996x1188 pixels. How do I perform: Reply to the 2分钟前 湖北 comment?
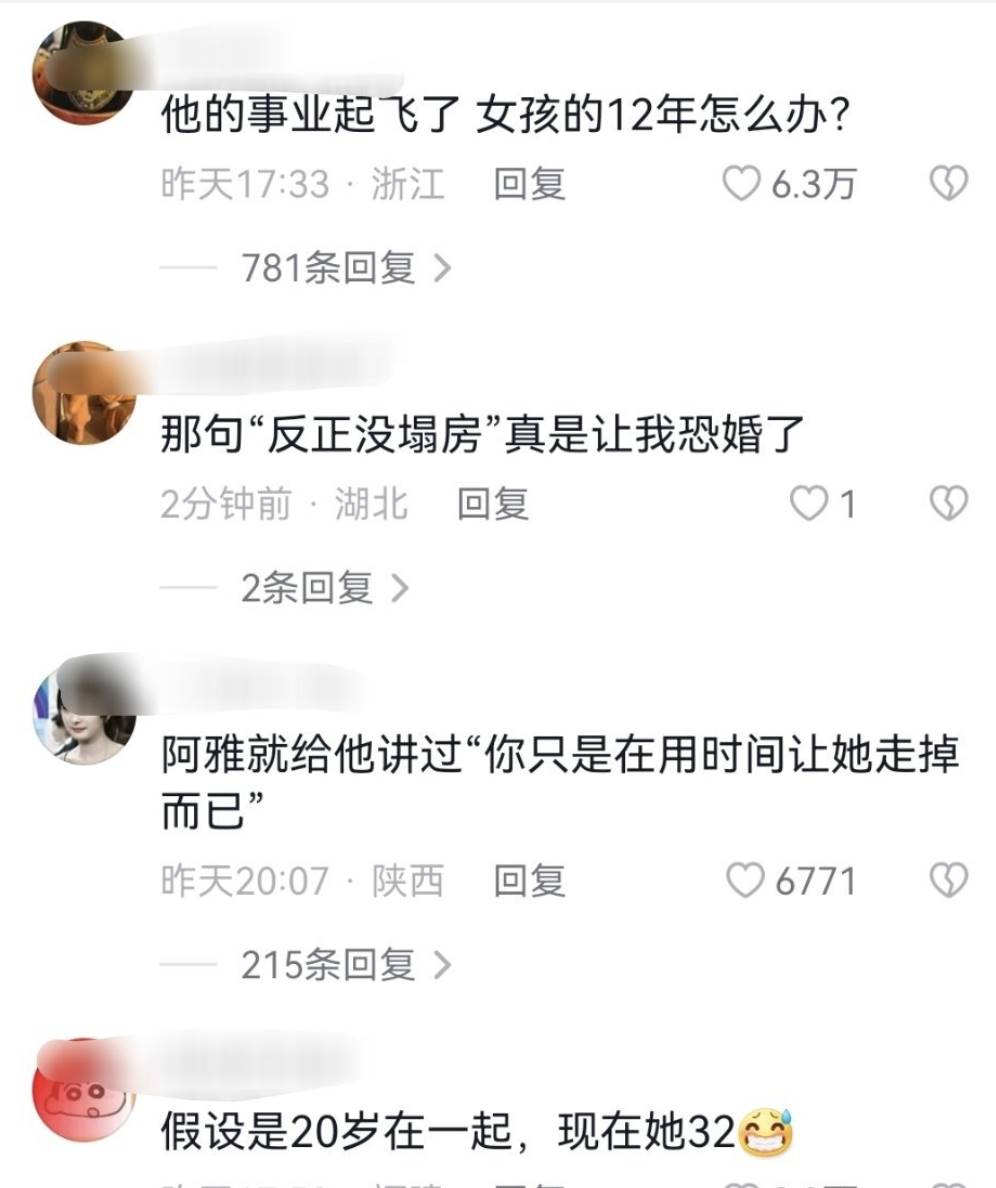[x=493, y=505]
